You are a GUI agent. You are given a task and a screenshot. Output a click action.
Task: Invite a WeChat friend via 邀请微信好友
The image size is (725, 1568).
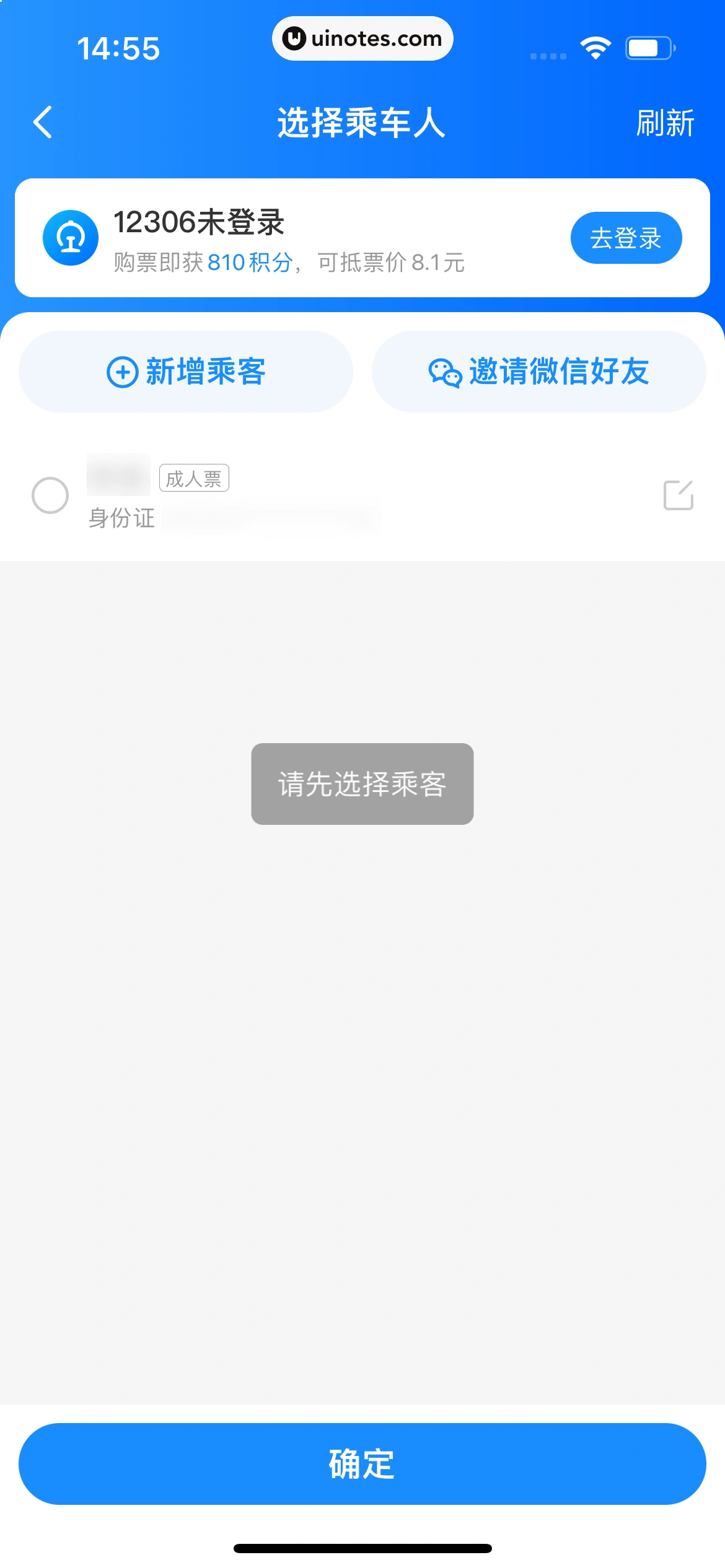(538, 372)
